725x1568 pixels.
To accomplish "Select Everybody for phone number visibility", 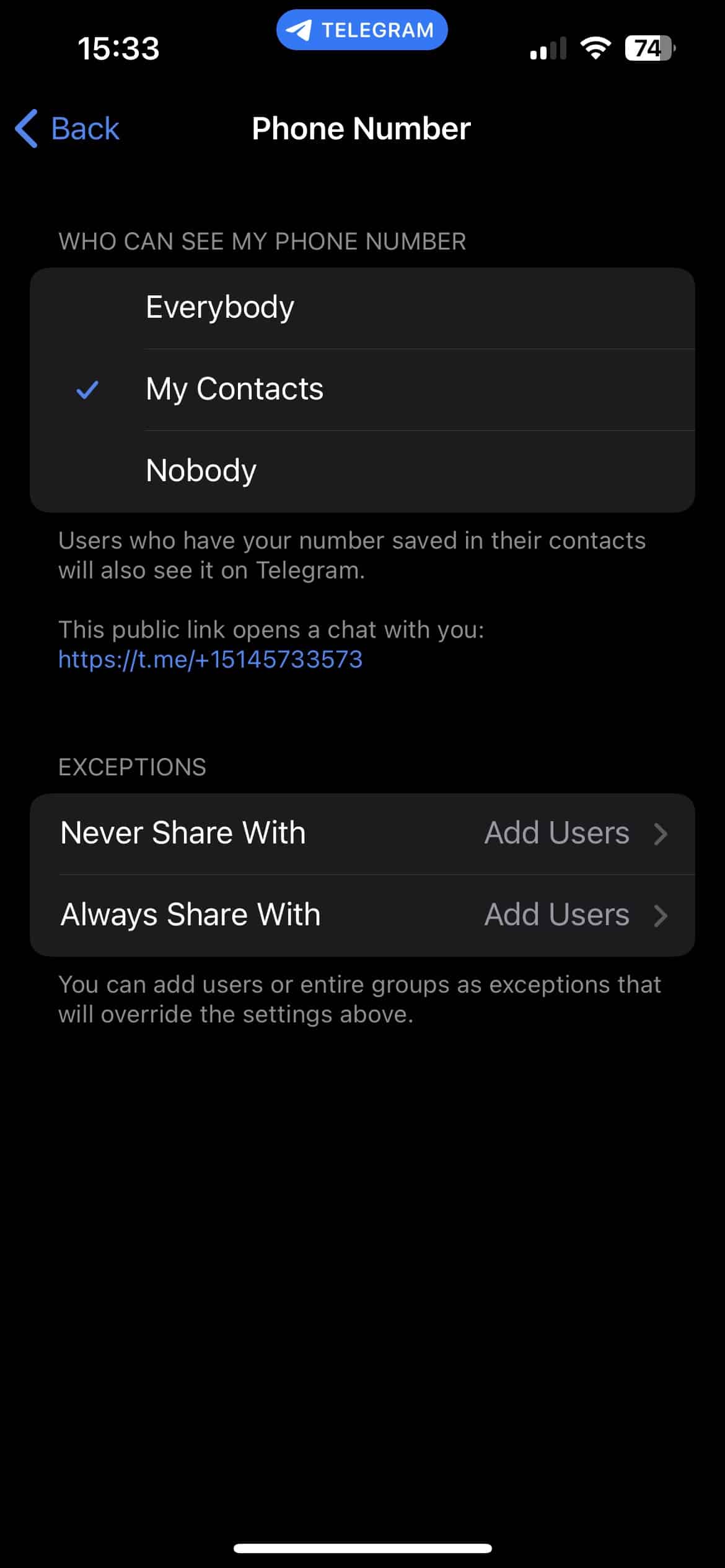I will [362, 308].
